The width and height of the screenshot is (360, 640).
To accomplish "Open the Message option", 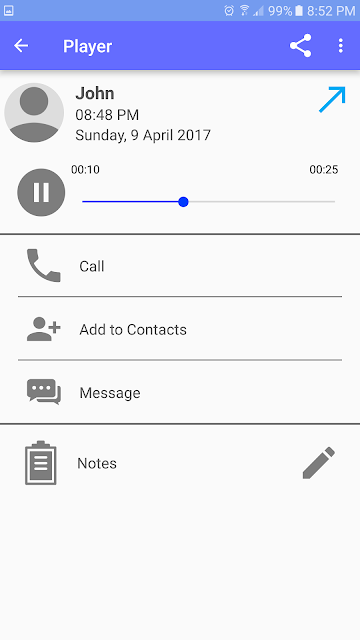I will tap(180, 392).
